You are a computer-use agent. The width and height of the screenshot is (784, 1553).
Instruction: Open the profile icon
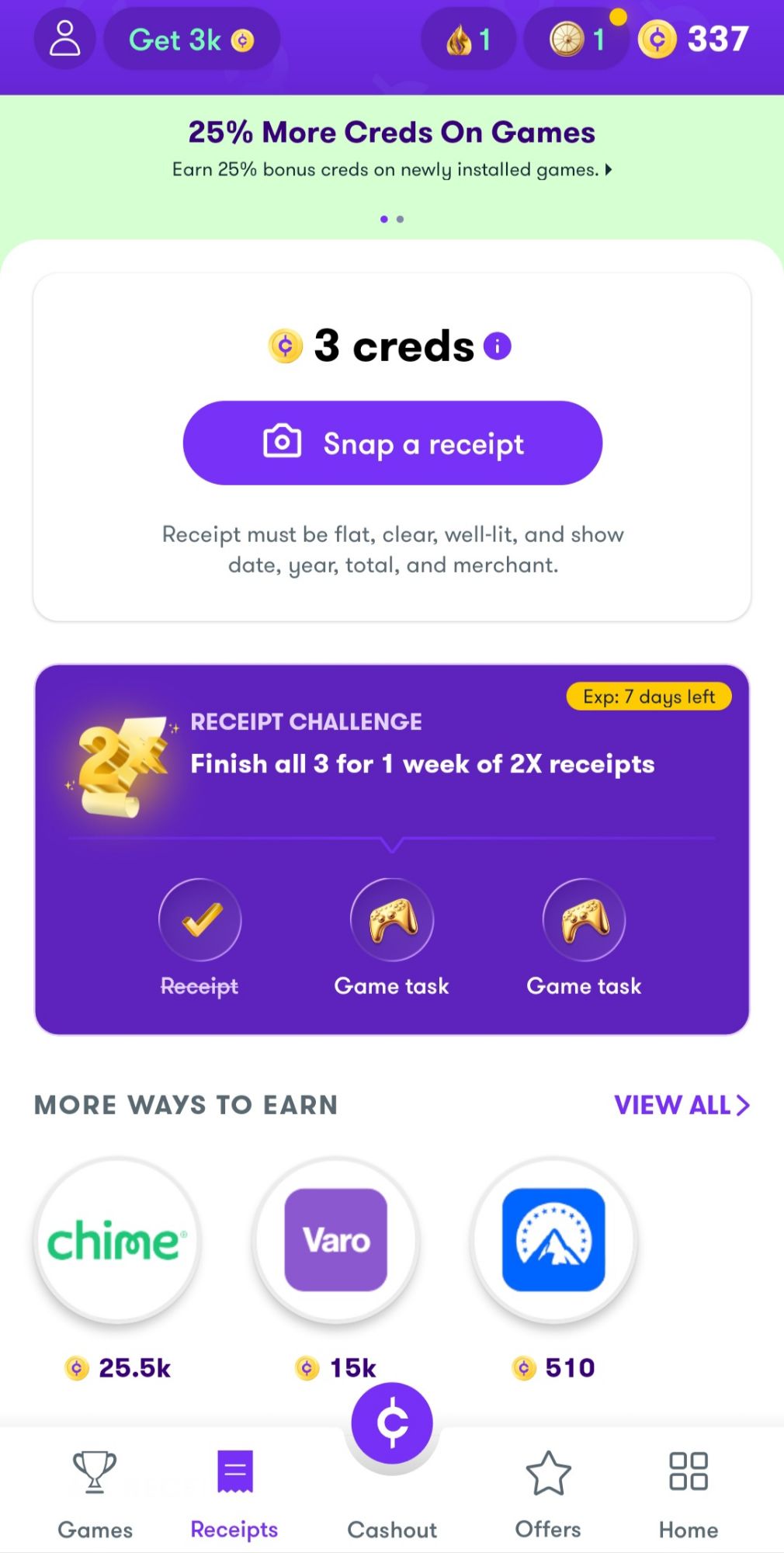[64, 39]
